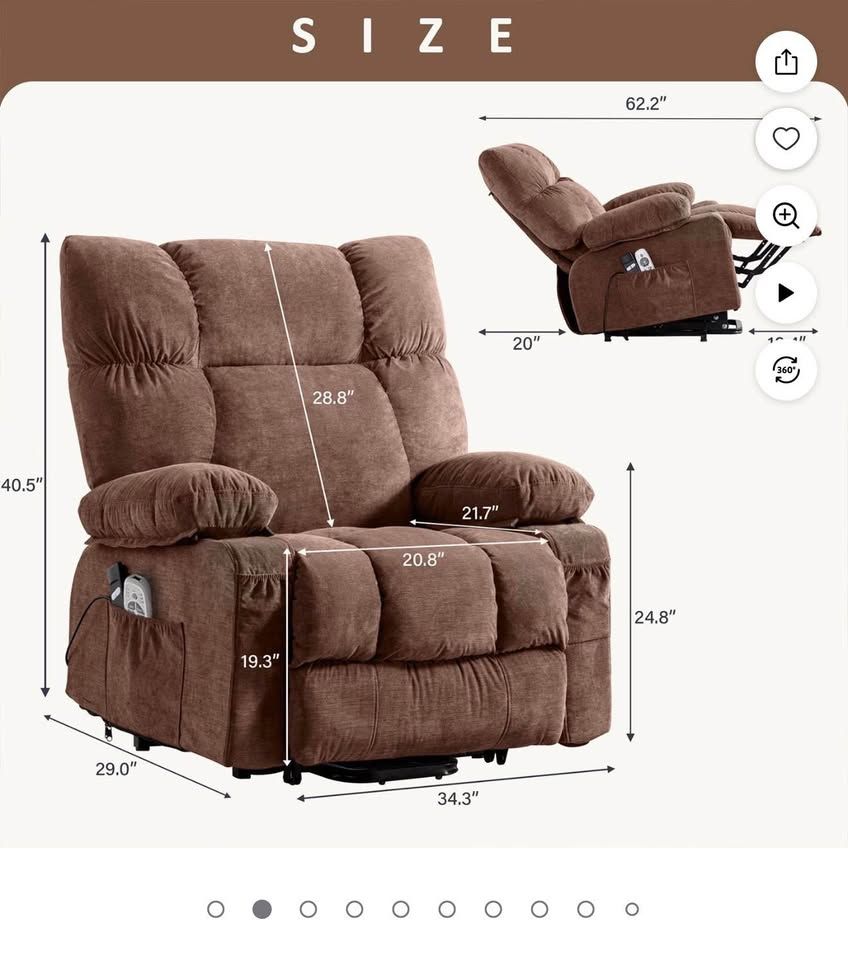Jump to the third image dot

308,909
